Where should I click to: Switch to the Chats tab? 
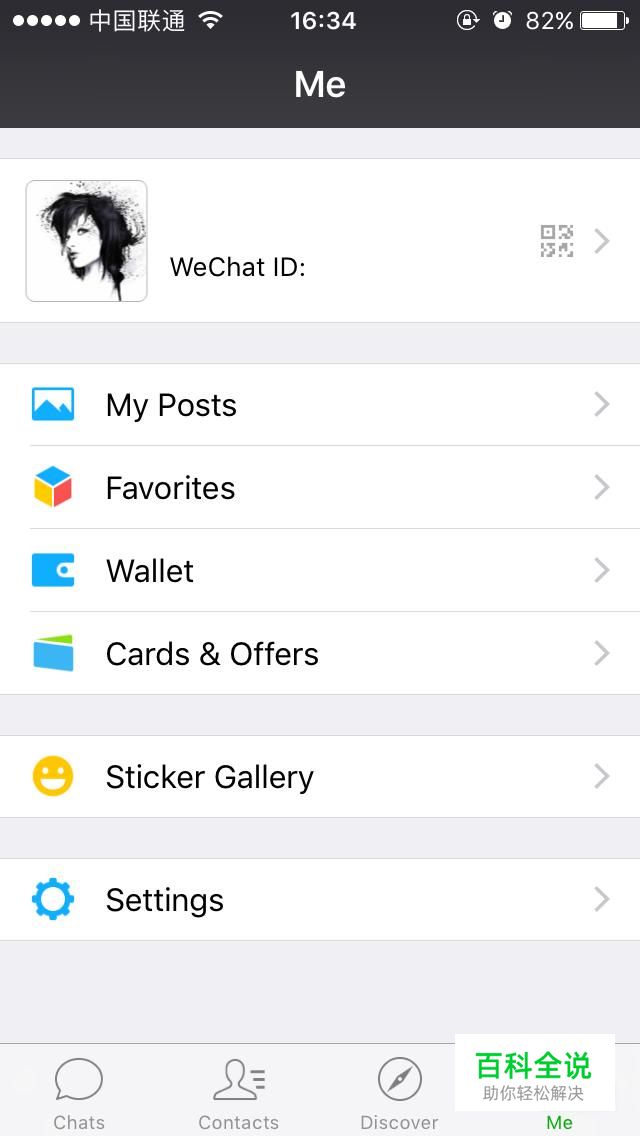click(x=79, y=1092)
